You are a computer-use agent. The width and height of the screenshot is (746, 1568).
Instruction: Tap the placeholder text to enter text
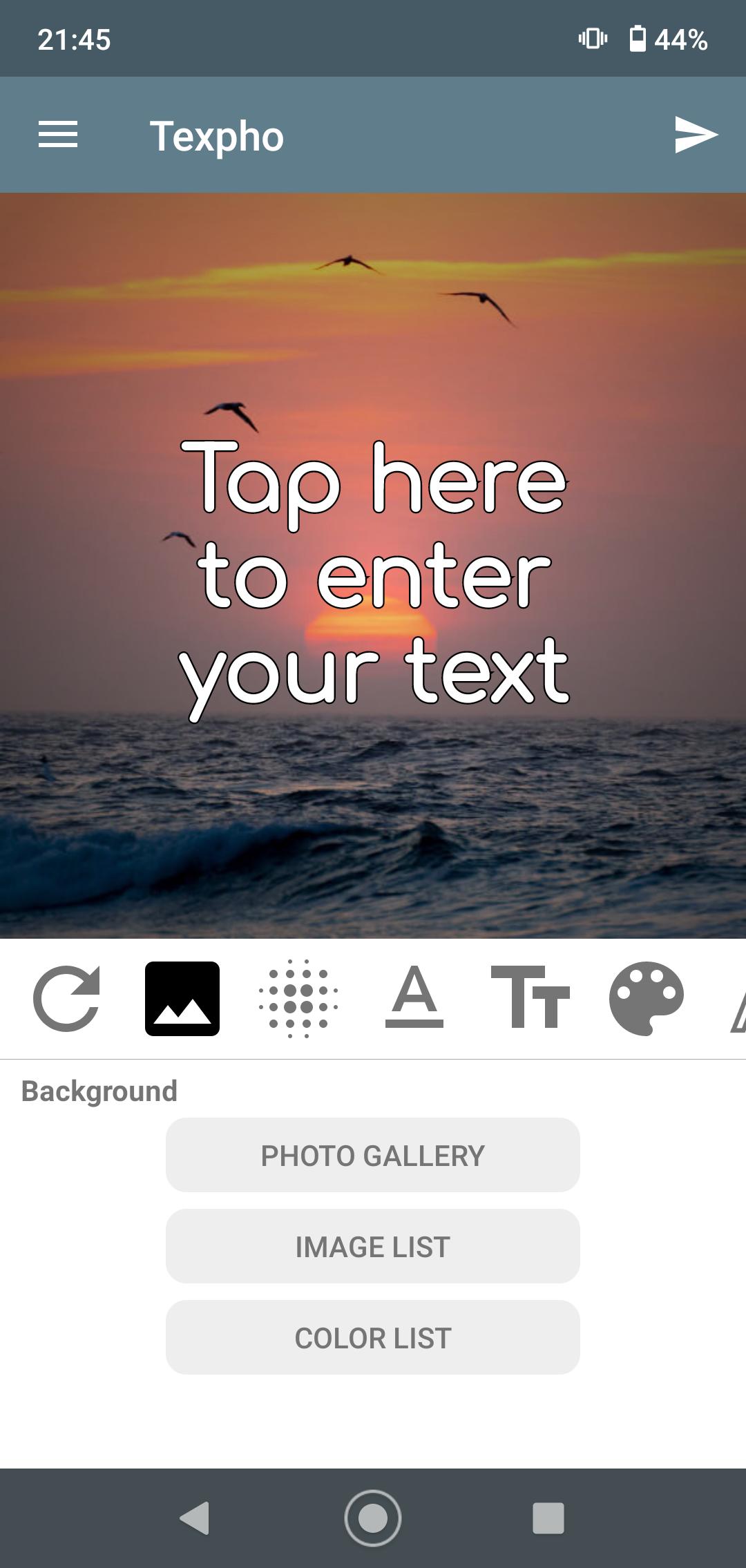click(x=374, y=580)
